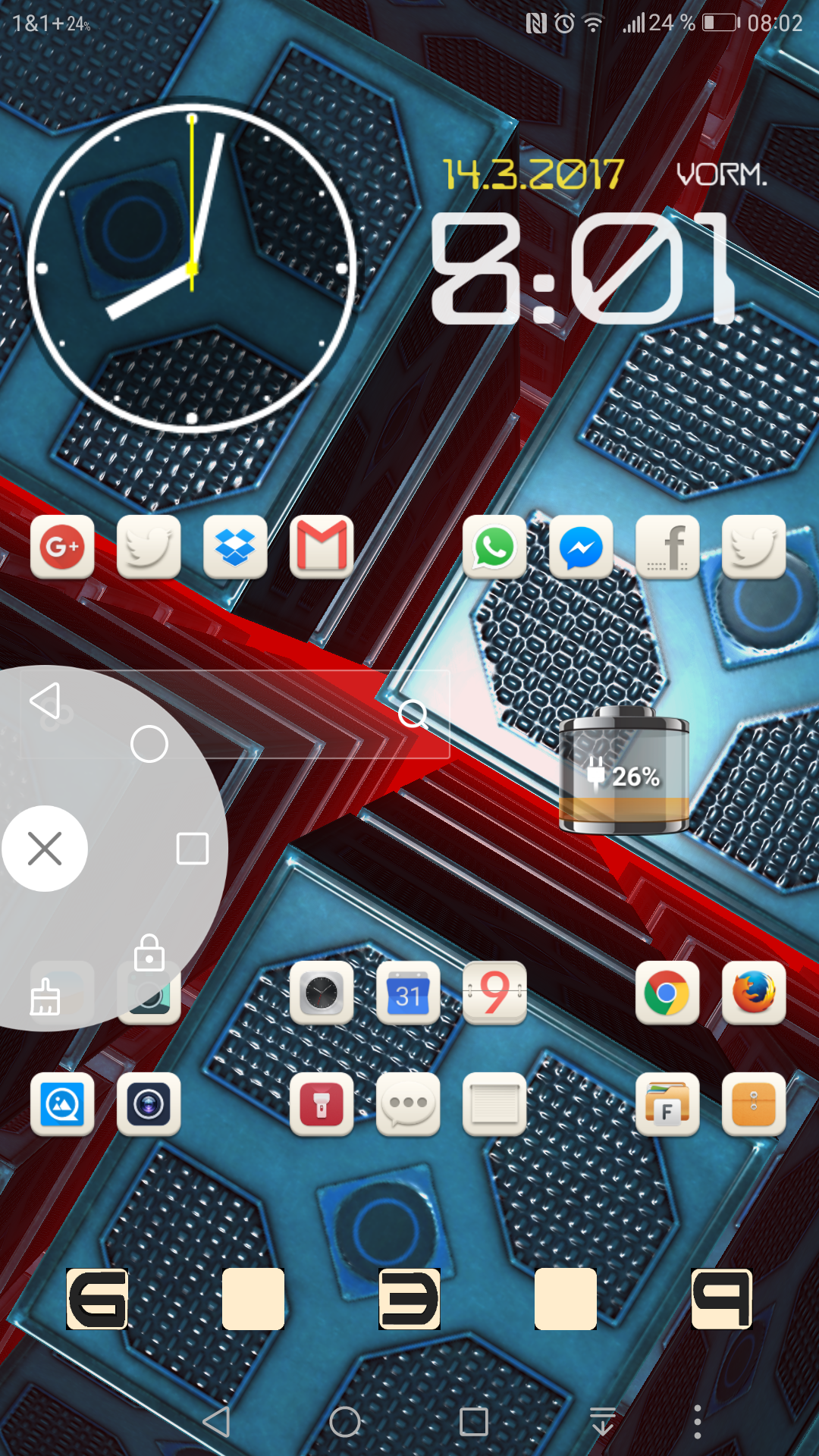The image size is (819, 1456).
Task: Tap the cleanup broom icon in floating dock
Action: 45,996
